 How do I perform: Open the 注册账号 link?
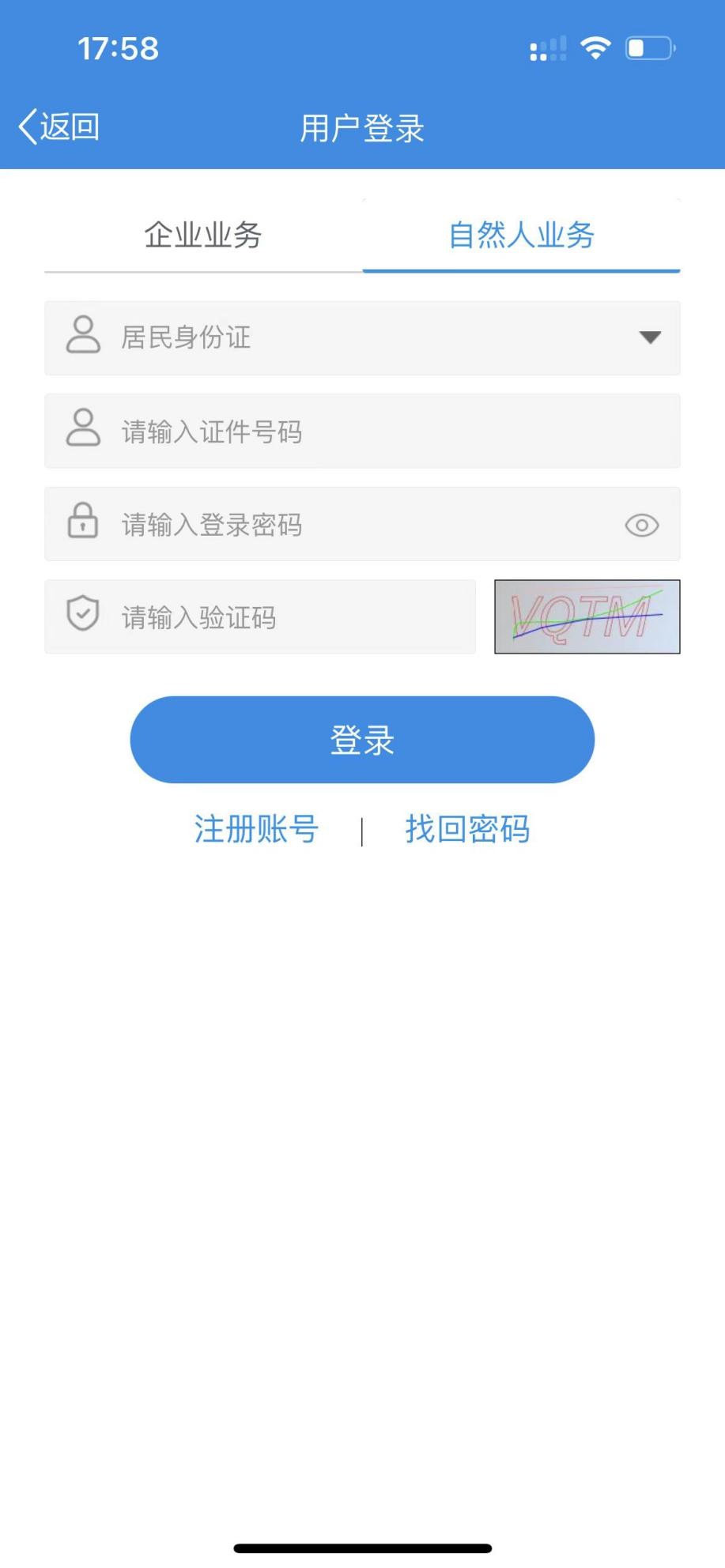256,829
